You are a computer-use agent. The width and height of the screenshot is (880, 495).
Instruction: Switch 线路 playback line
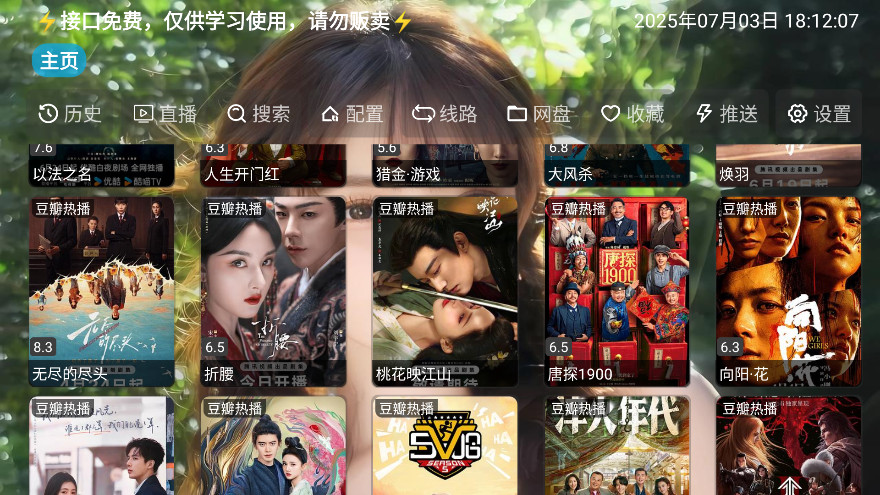pos(445,114)
